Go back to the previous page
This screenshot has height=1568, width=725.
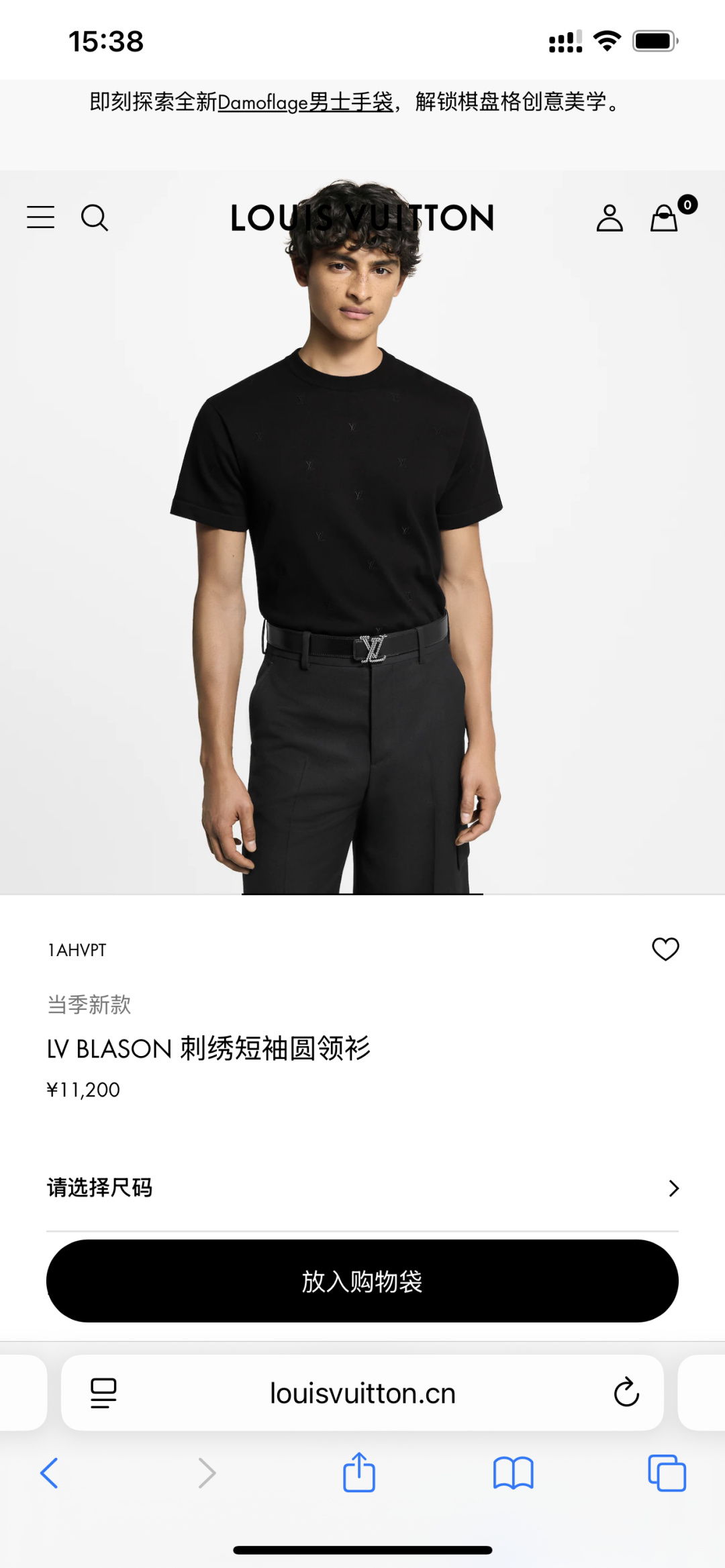pos(50,1473)
